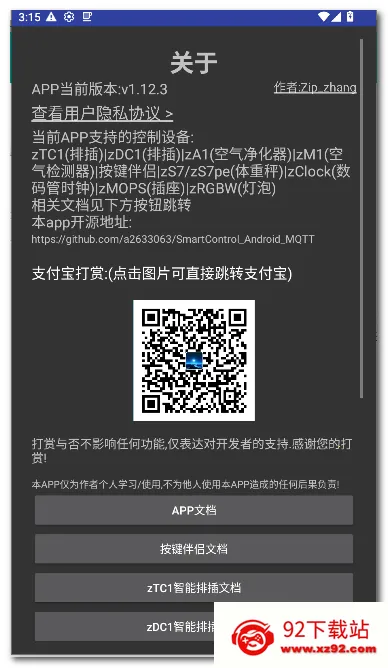Open the GitHub SmartControl_Android_MQTT link
388x668 pixels.
(173, 239)
